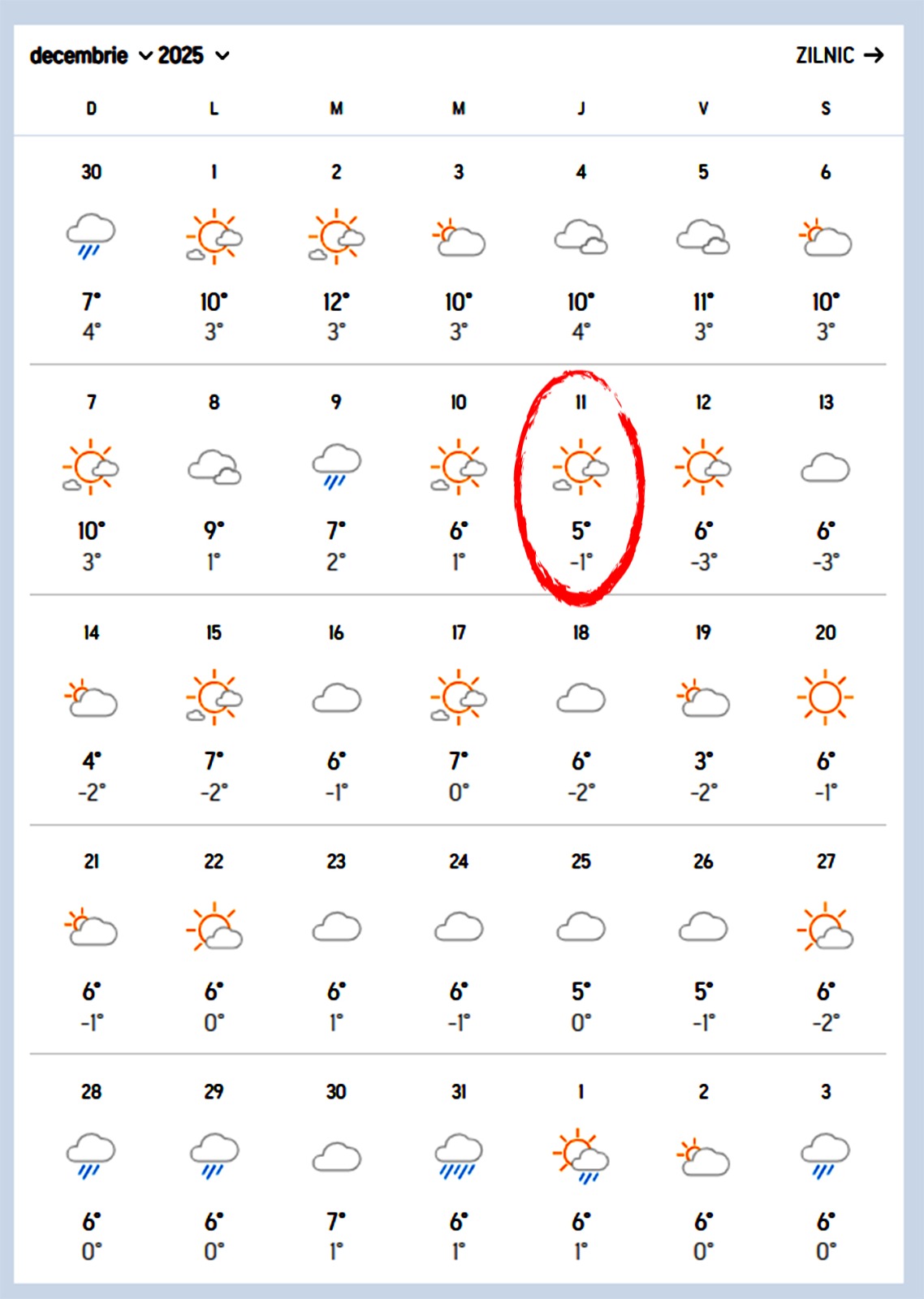Switch to the ZILNIC daily view
The height and width of the screenshot is (1299, 924).
tap(839, 55)
